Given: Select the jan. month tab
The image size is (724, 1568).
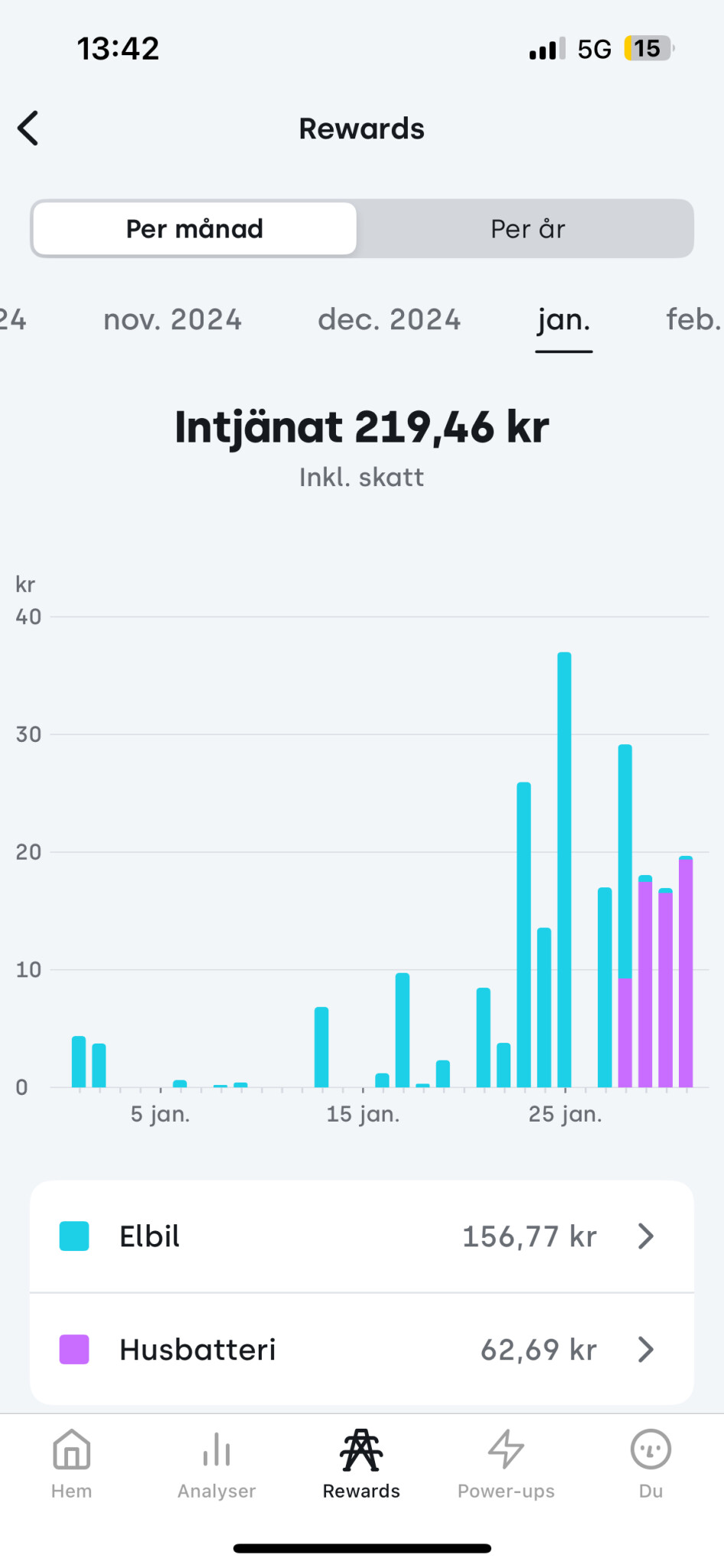Looking at the screenshot, I should tap(563, 319).
